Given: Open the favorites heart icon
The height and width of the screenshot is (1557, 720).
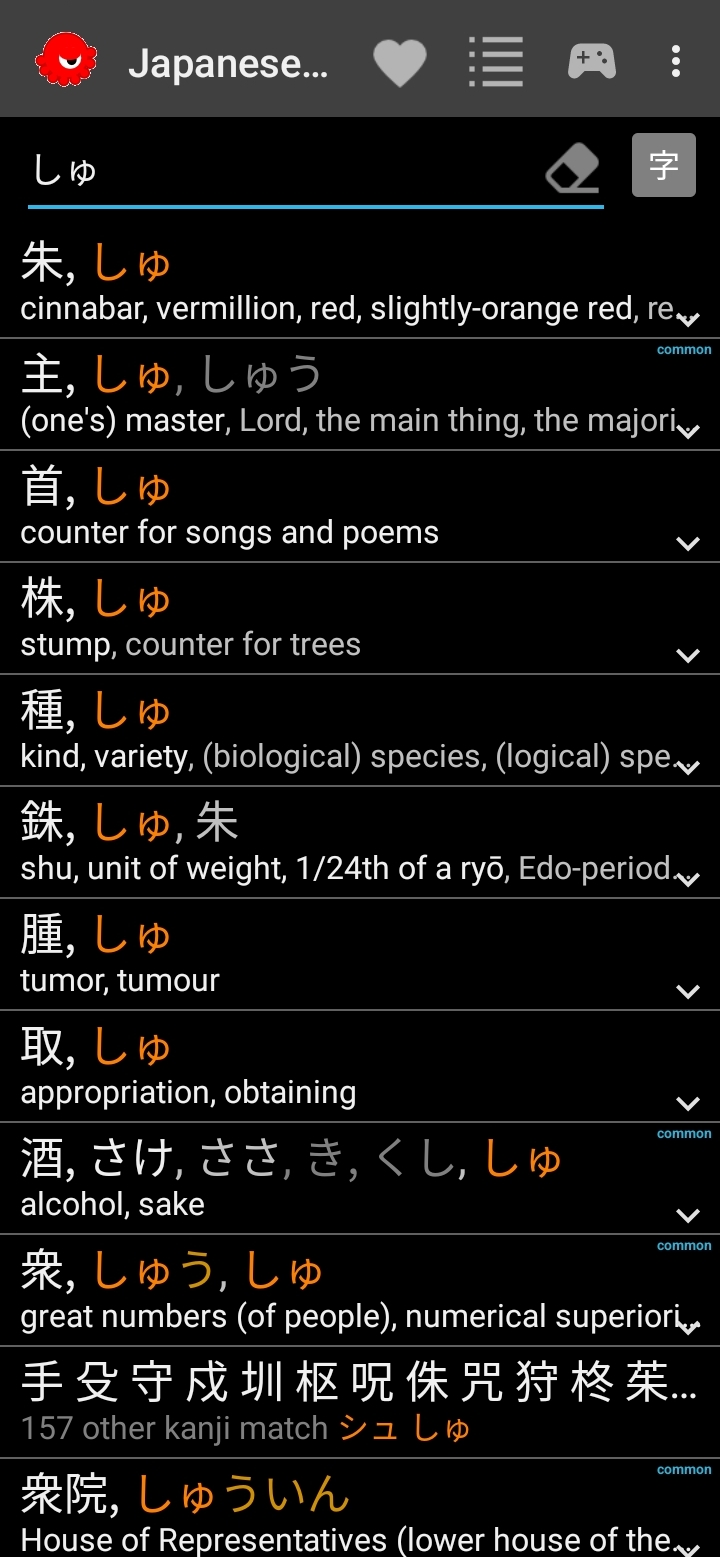Looking at the screenshot, I should pyautogui.click(x=400, y=62).
